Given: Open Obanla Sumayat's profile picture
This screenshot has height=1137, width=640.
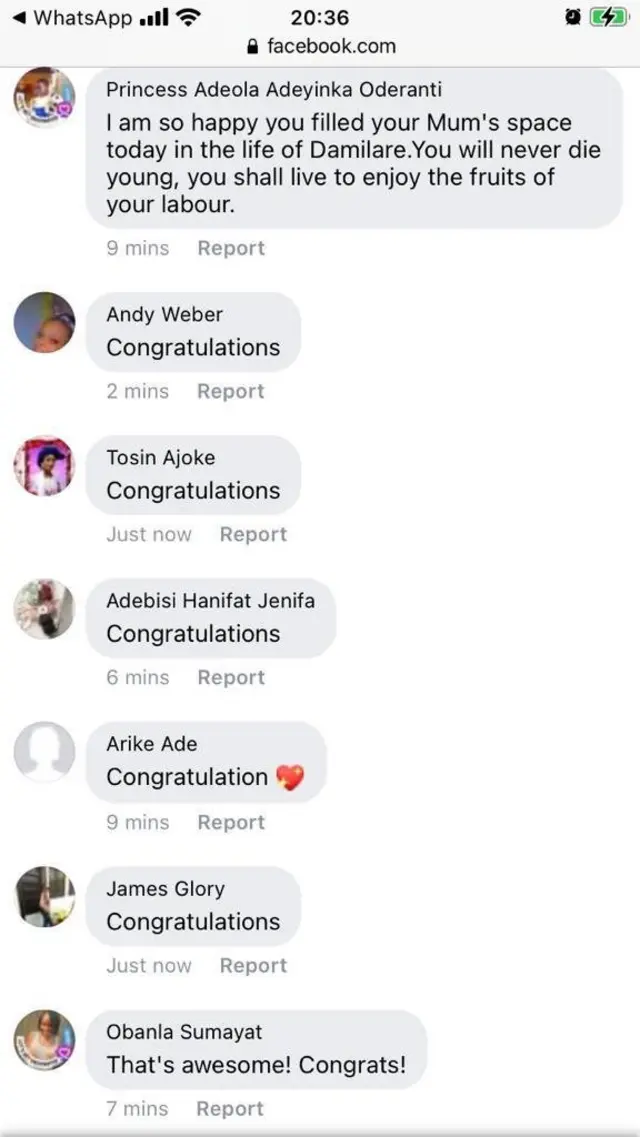Looking at the screenshot, I should point(44,1040).
